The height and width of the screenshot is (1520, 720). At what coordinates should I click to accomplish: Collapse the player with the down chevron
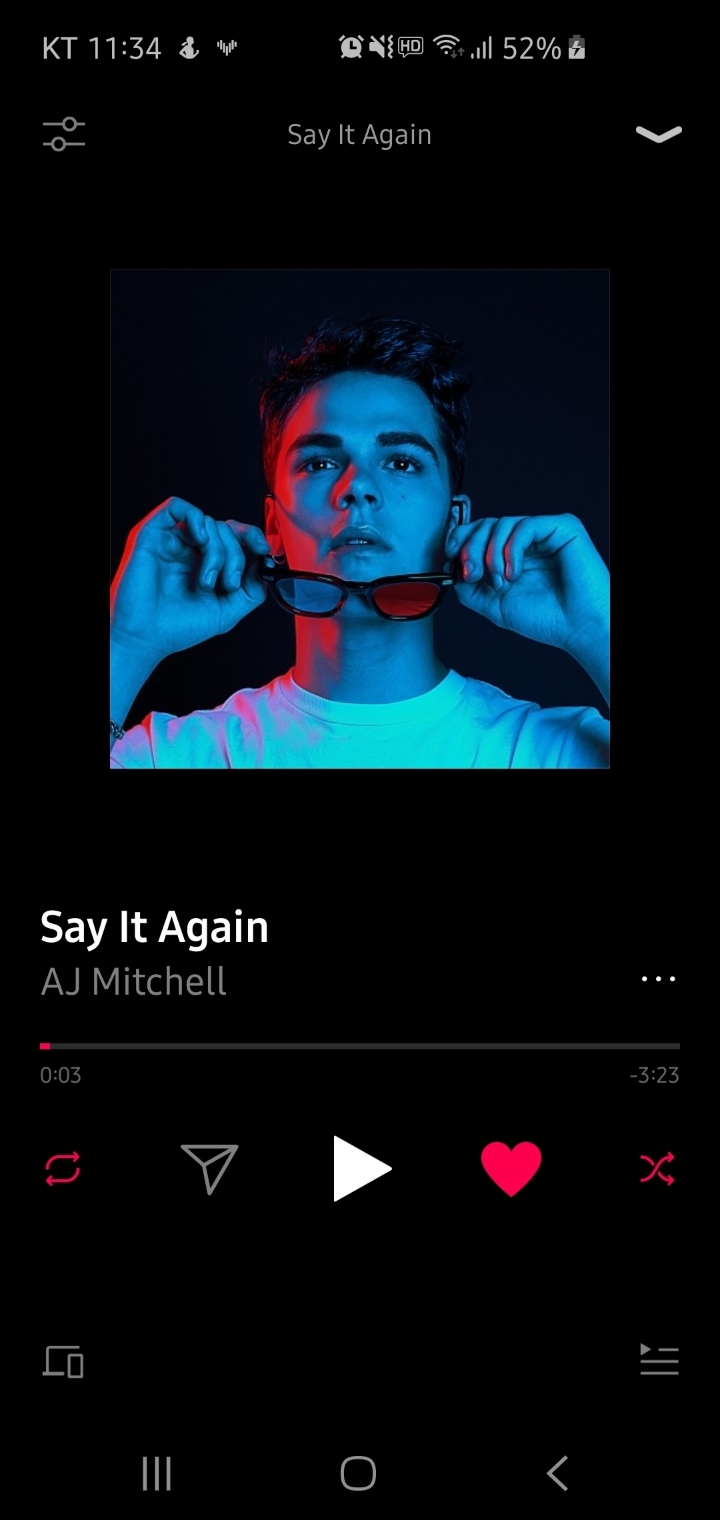(658, 134)
